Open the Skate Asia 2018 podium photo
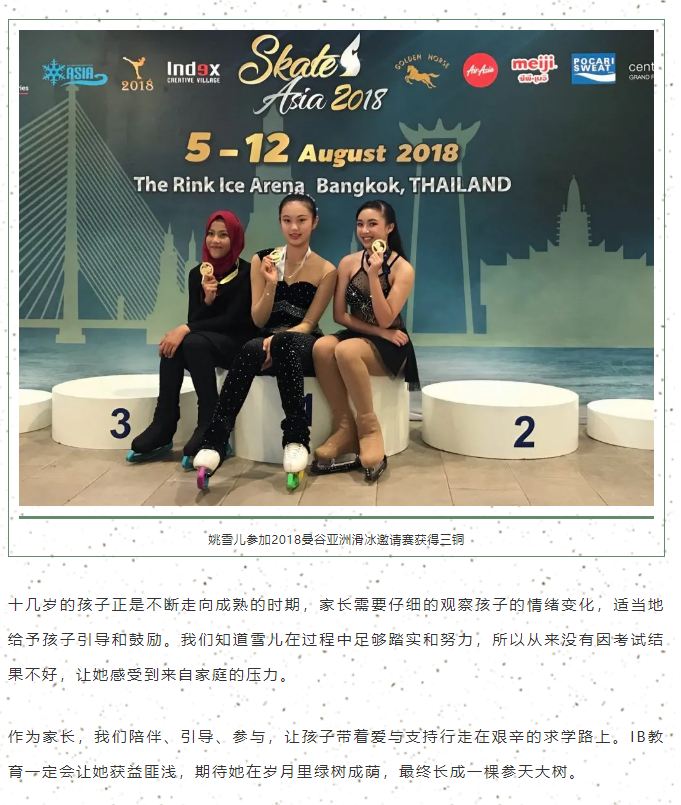The height and width of the screenshot is (805, 681). click(x=336, y=268)
